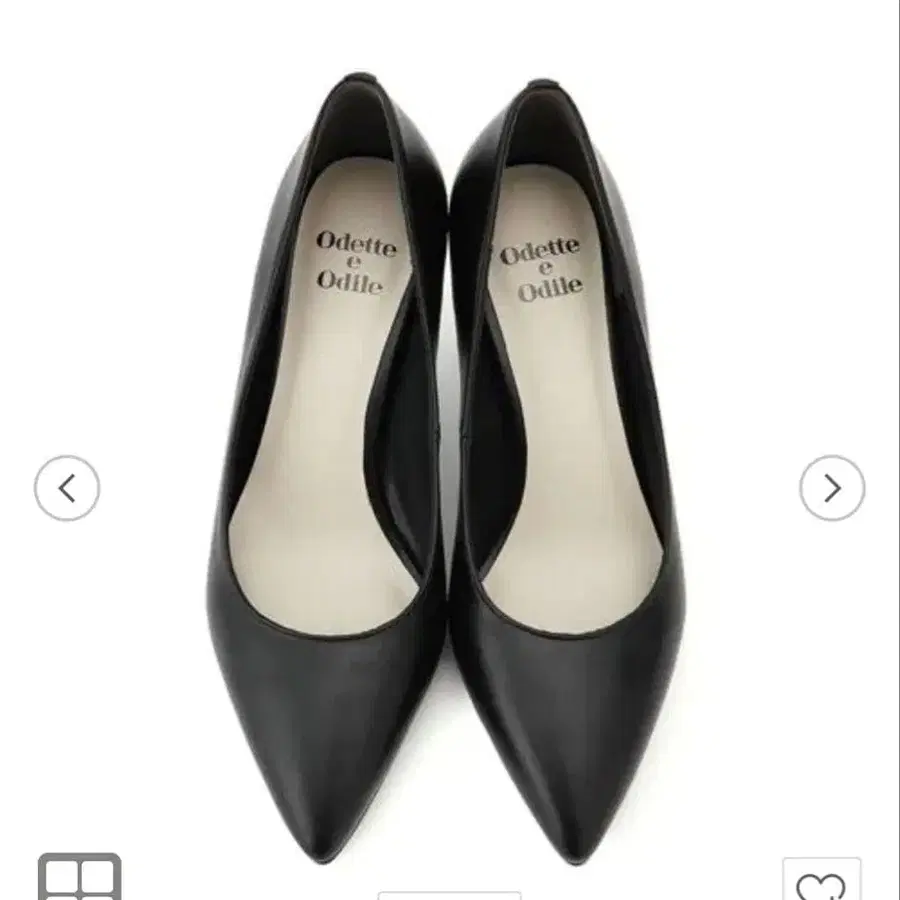Show the next product image
This screenshot has width=900, height=900.
[831, 488]
